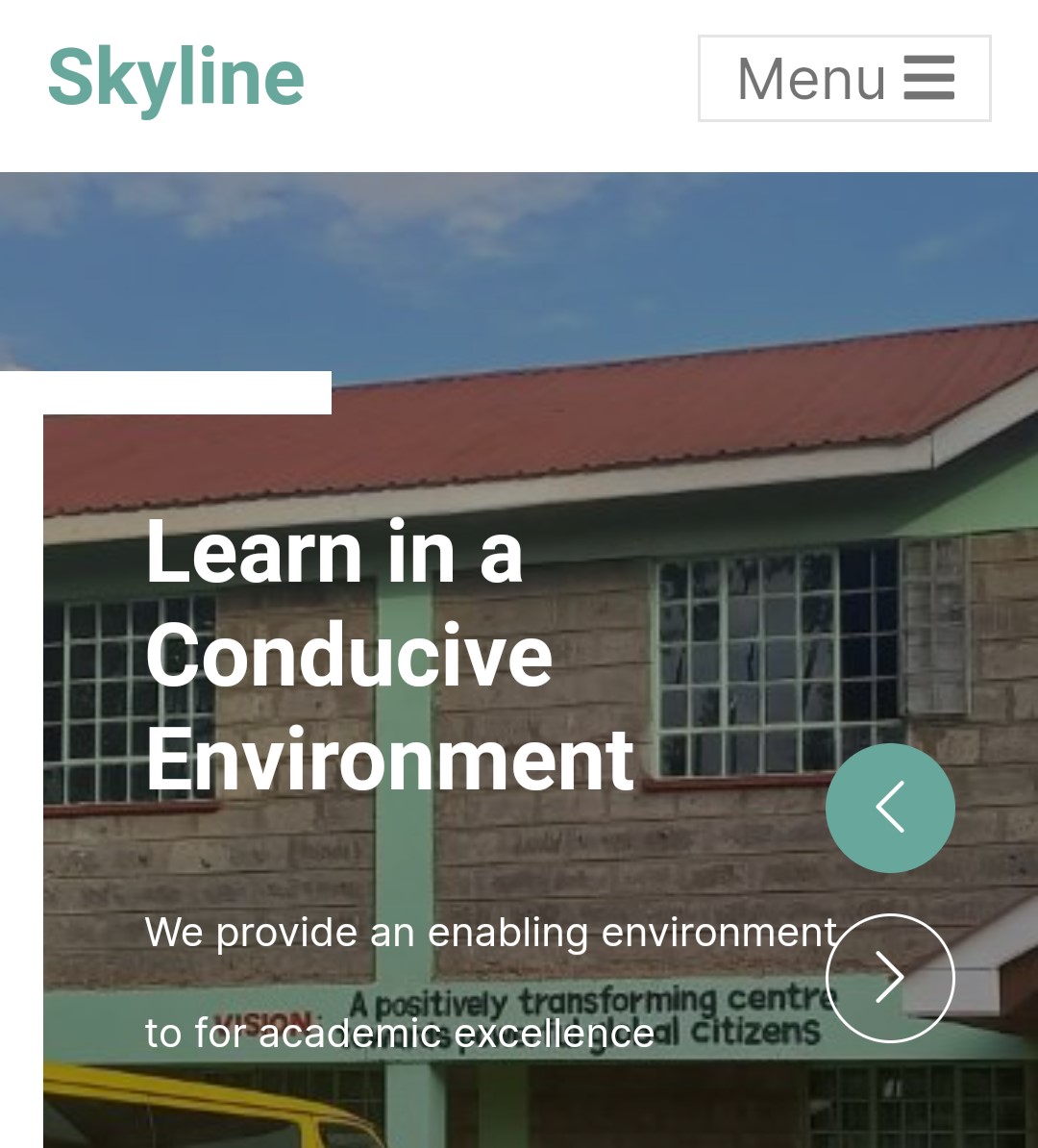Advance to the next carousel slide
The width and height of the screenshot is (1038, 1148).
coord(890,977)
